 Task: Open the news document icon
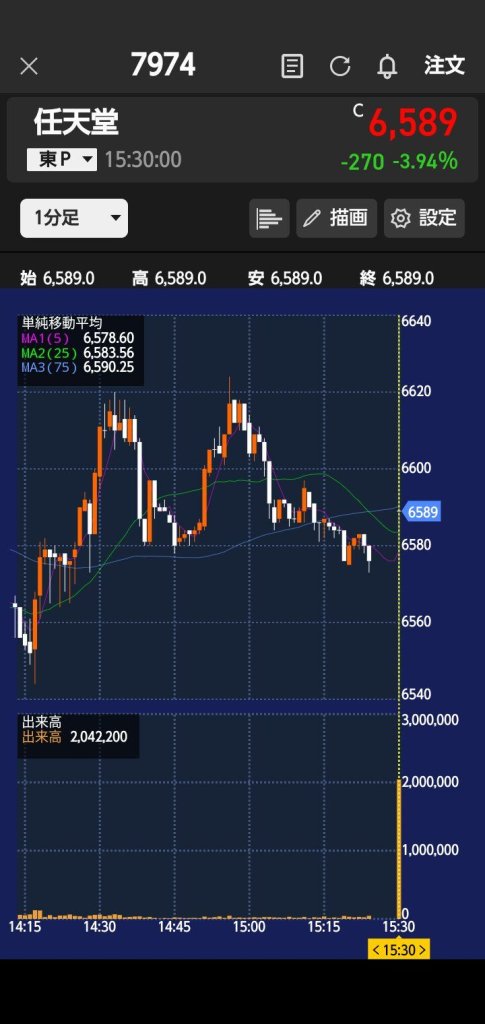(292, 66)
